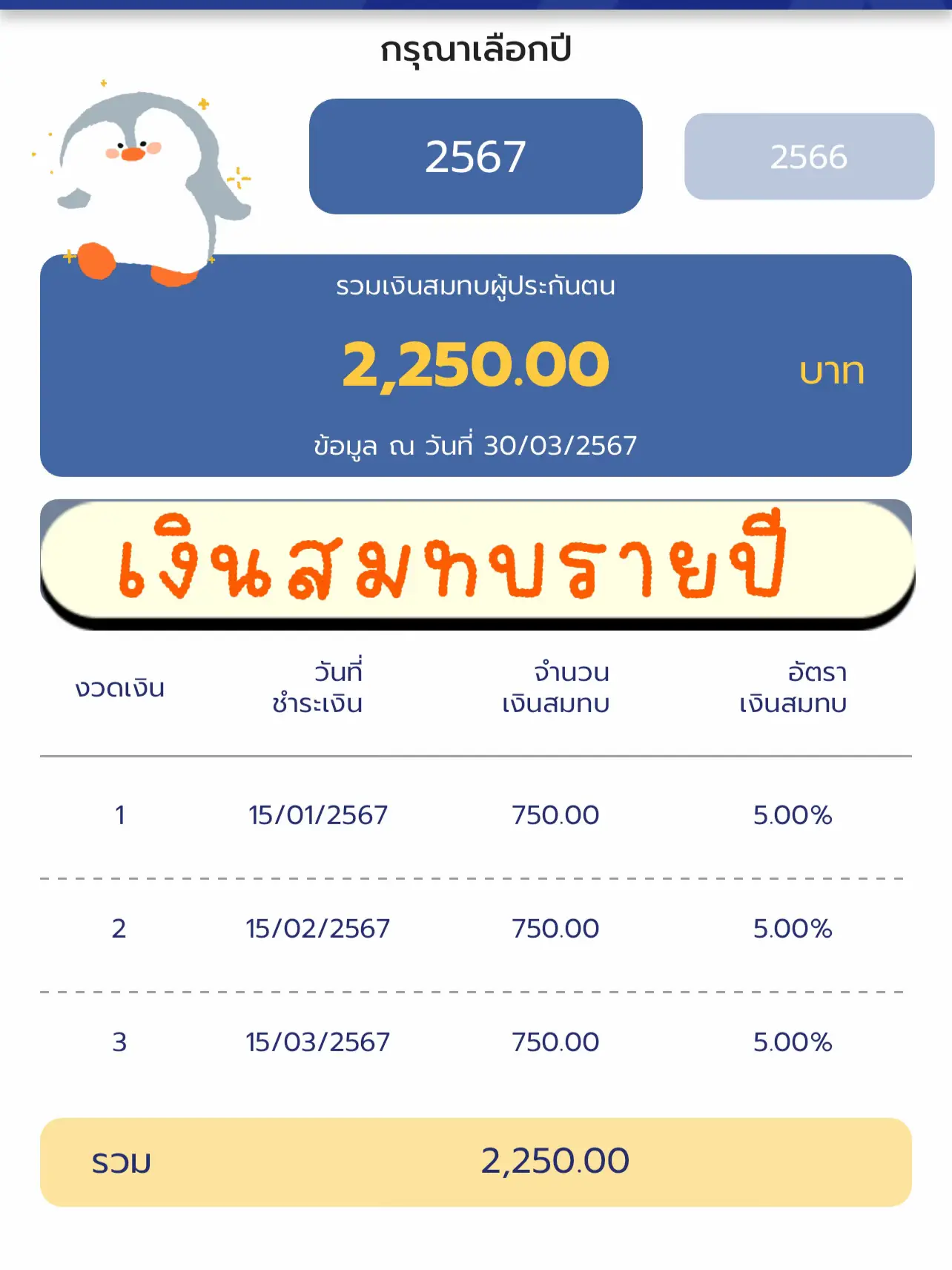The image size is (952, 1270).
Task: Switch to year 2566
Action: click(x=810, y=157)
